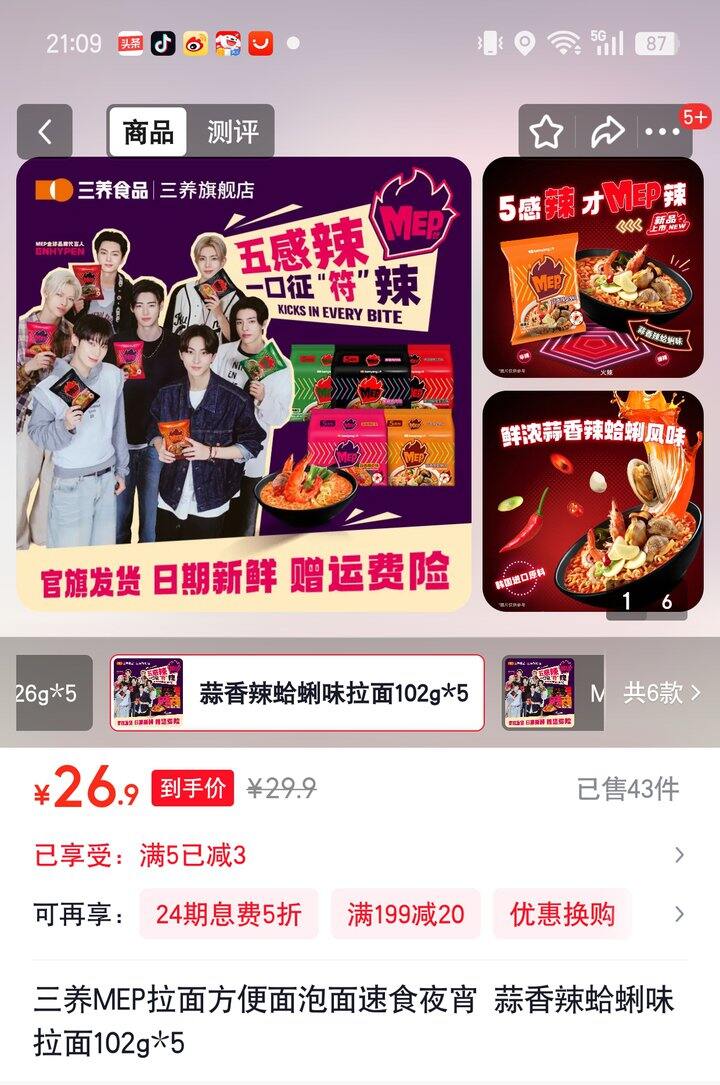720x1085 pixels.
Task: View the 鲜浓蒜香辣蛤蜊风味 product image
Action: coord(593,500)
